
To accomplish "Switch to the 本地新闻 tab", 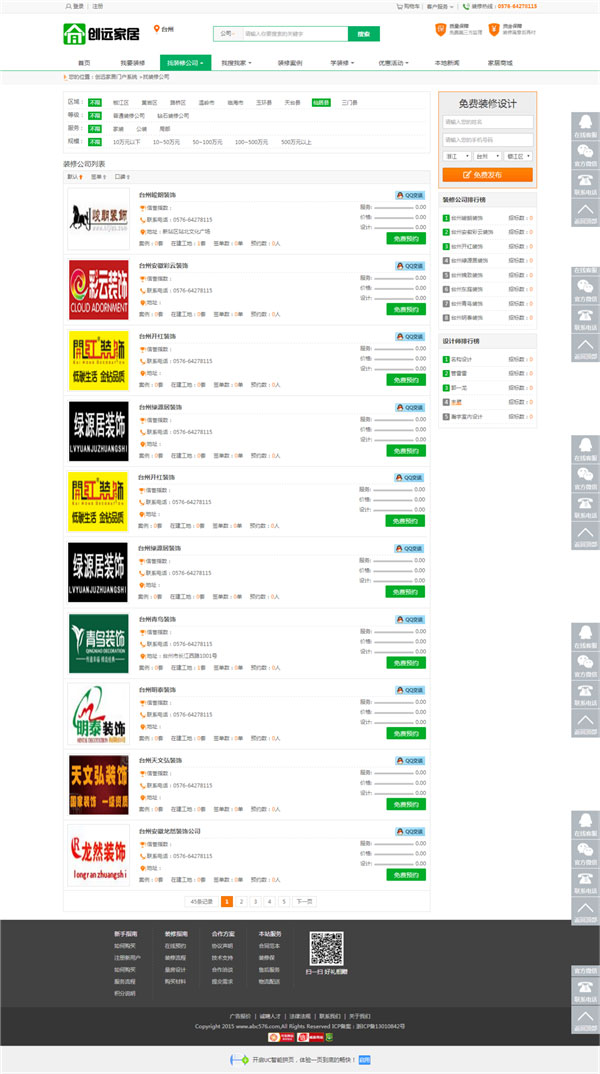I will pyautogui.click(x=447, y=62).
